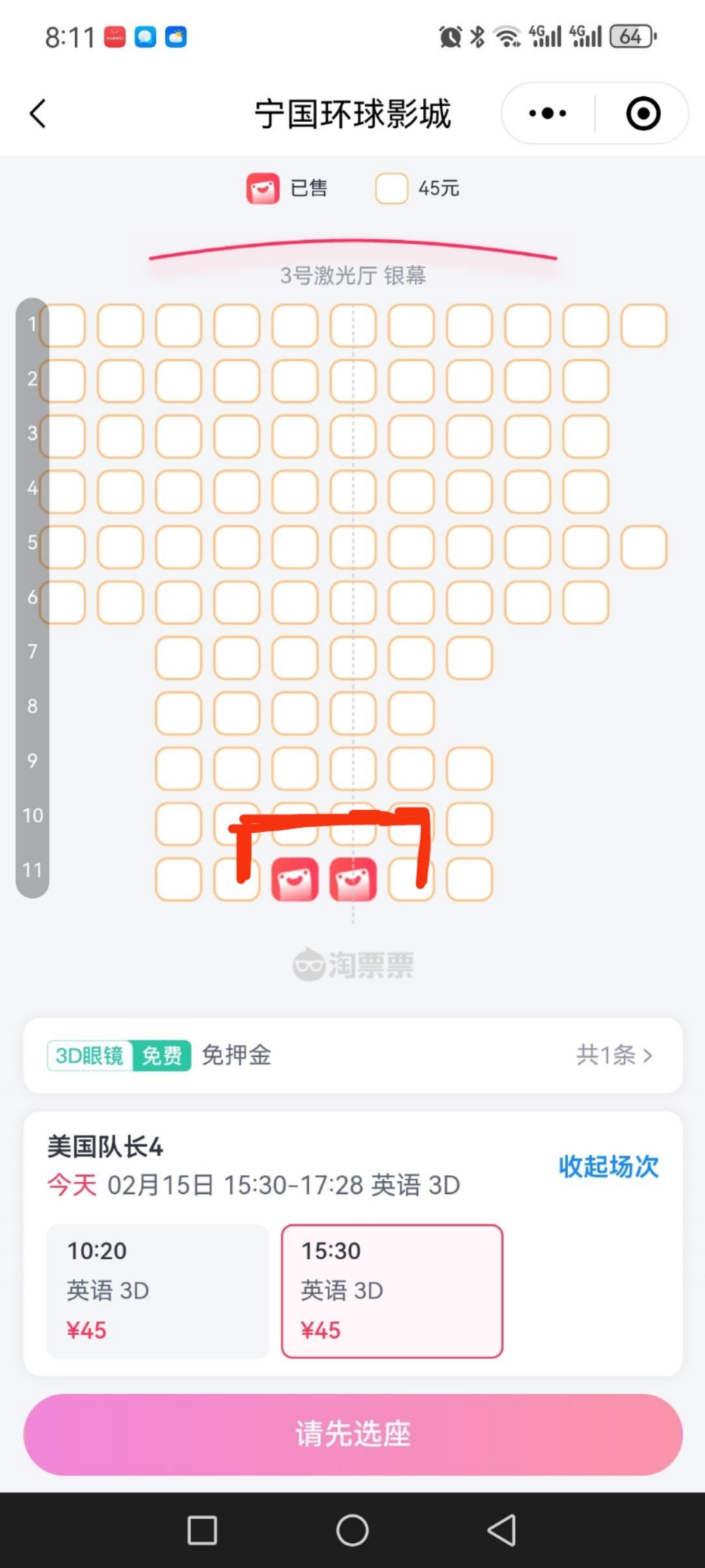Close the mini program via the circle icon

point(643,114)
